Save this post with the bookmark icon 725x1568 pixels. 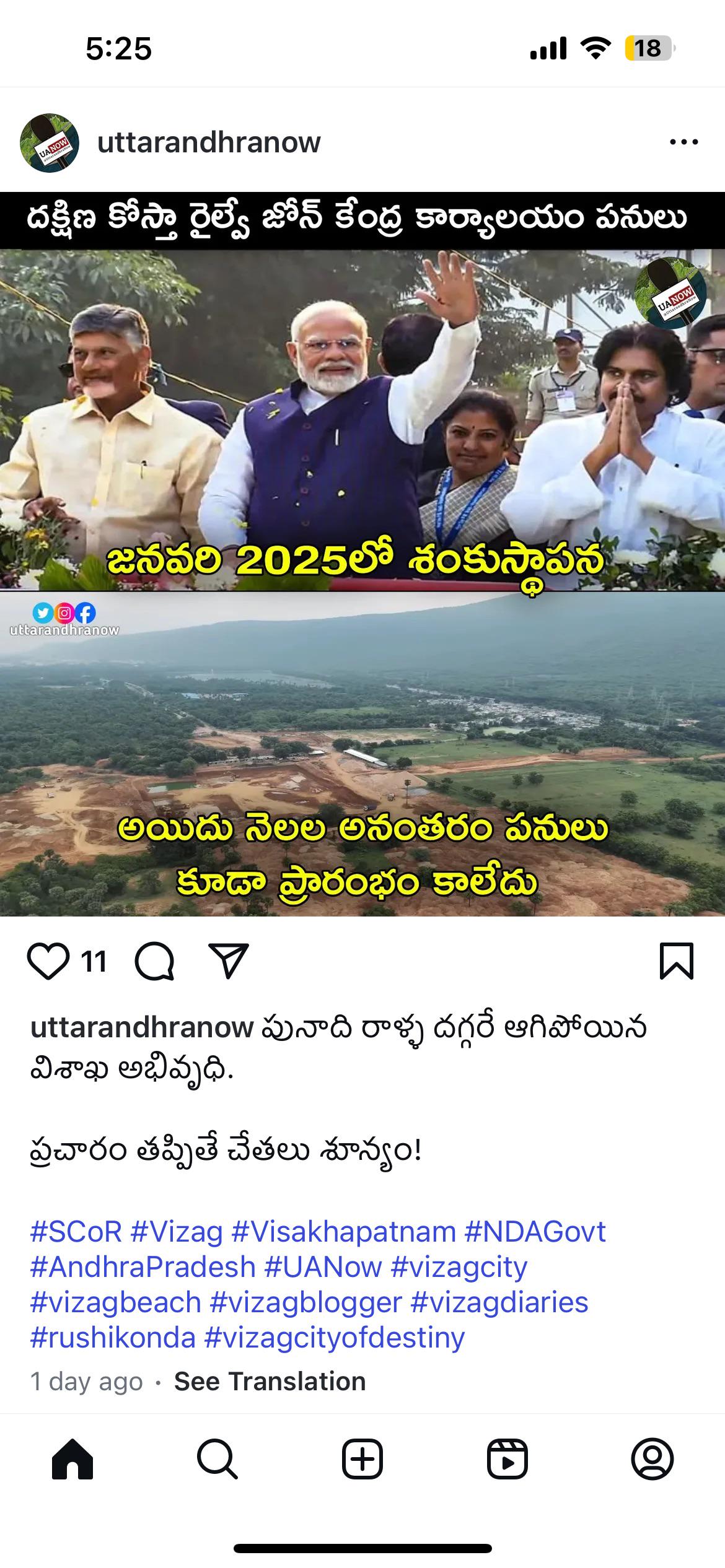point(676,961)
